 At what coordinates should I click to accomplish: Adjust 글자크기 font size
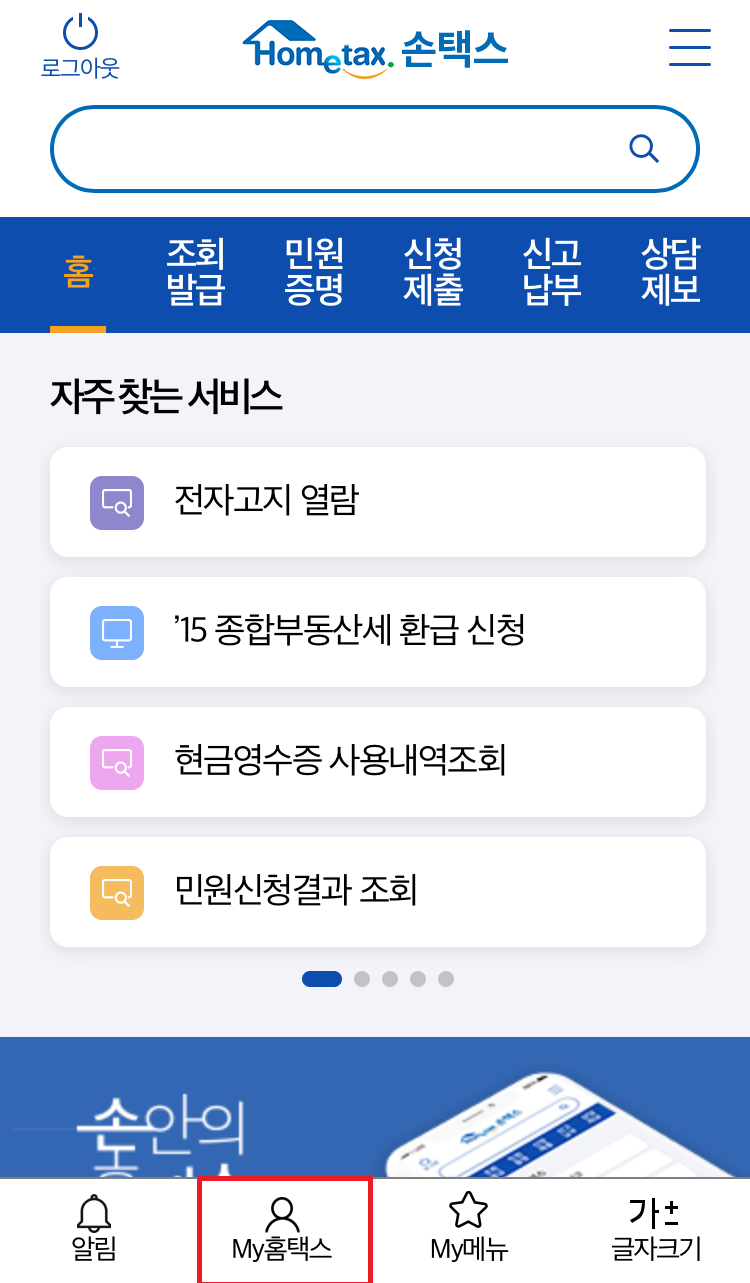656,1230
